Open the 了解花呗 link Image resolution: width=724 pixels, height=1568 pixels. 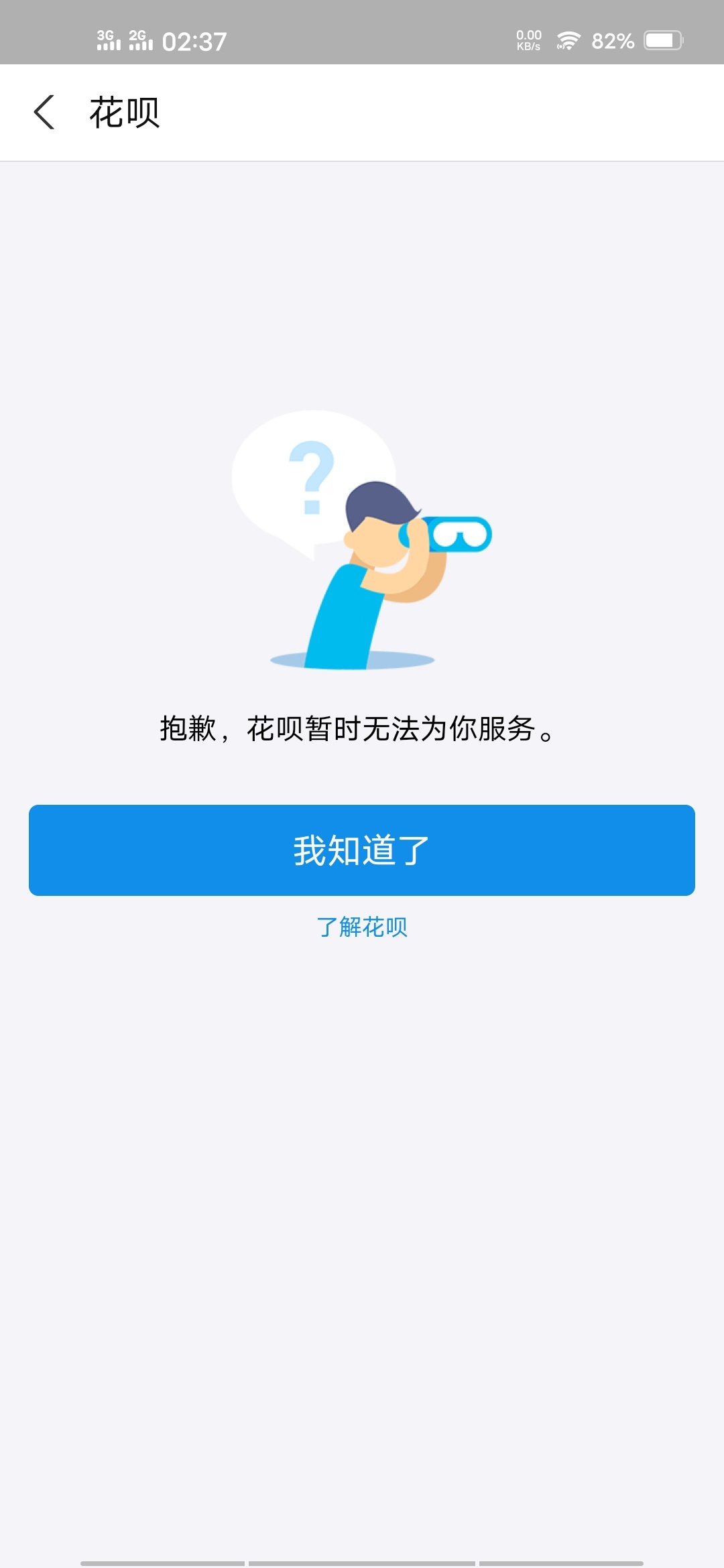pos(362,927)
